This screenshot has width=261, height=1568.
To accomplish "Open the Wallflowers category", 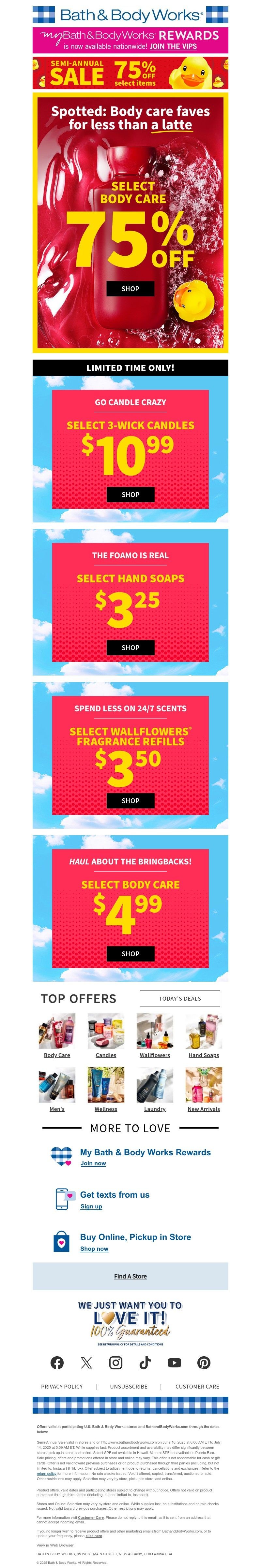I will coord(154,1055).
